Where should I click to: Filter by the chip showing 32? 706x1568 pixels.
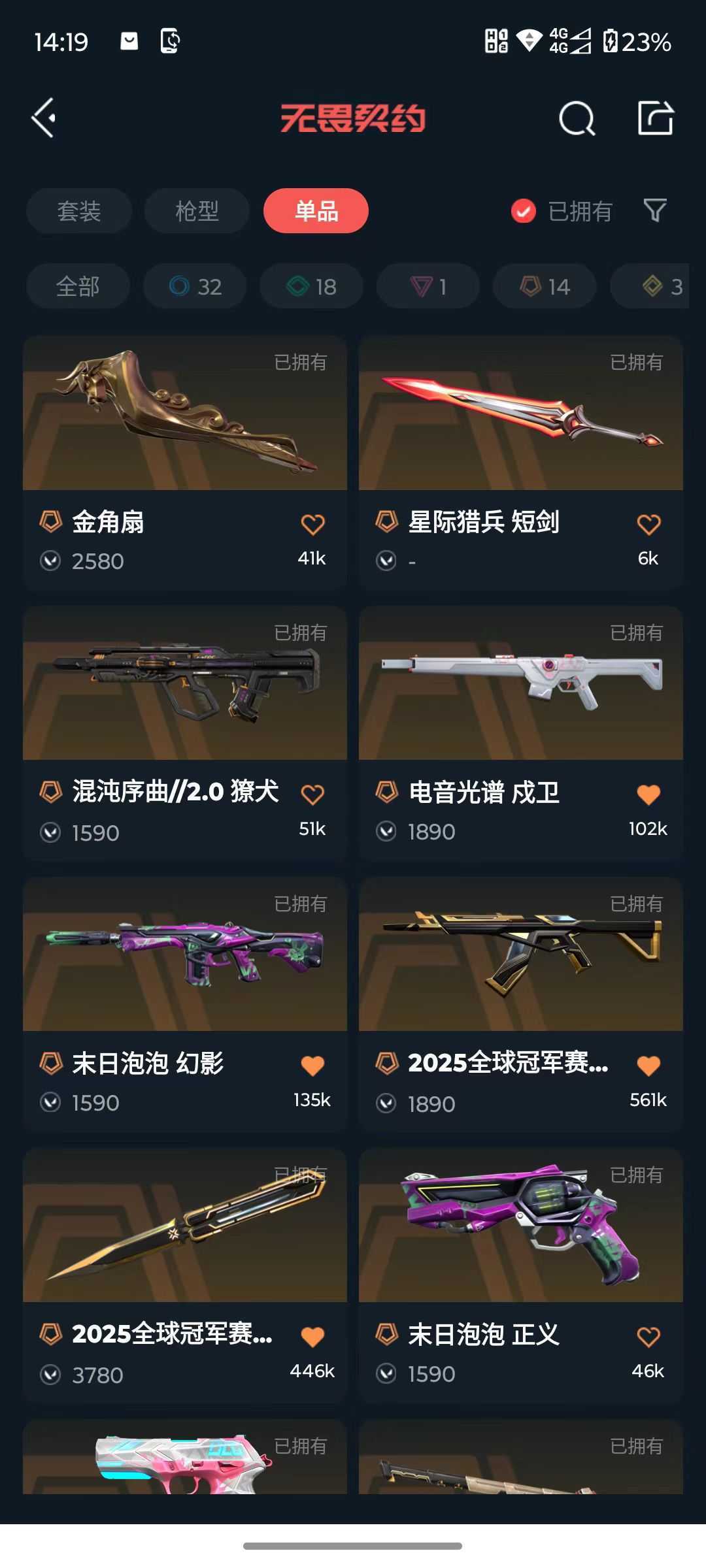[195, 286]
